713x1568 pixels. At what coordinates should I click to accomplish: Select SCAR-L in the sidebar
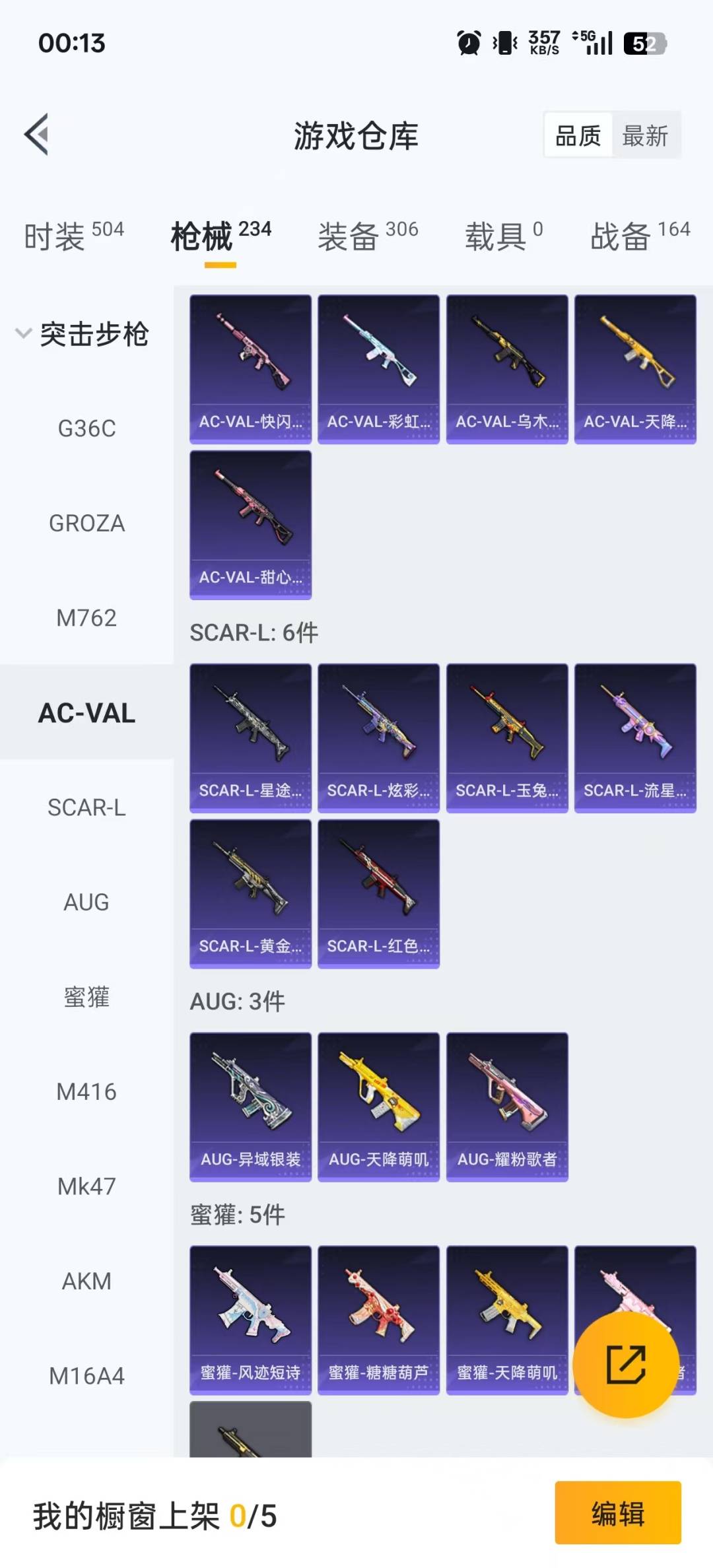click(88, 808)
